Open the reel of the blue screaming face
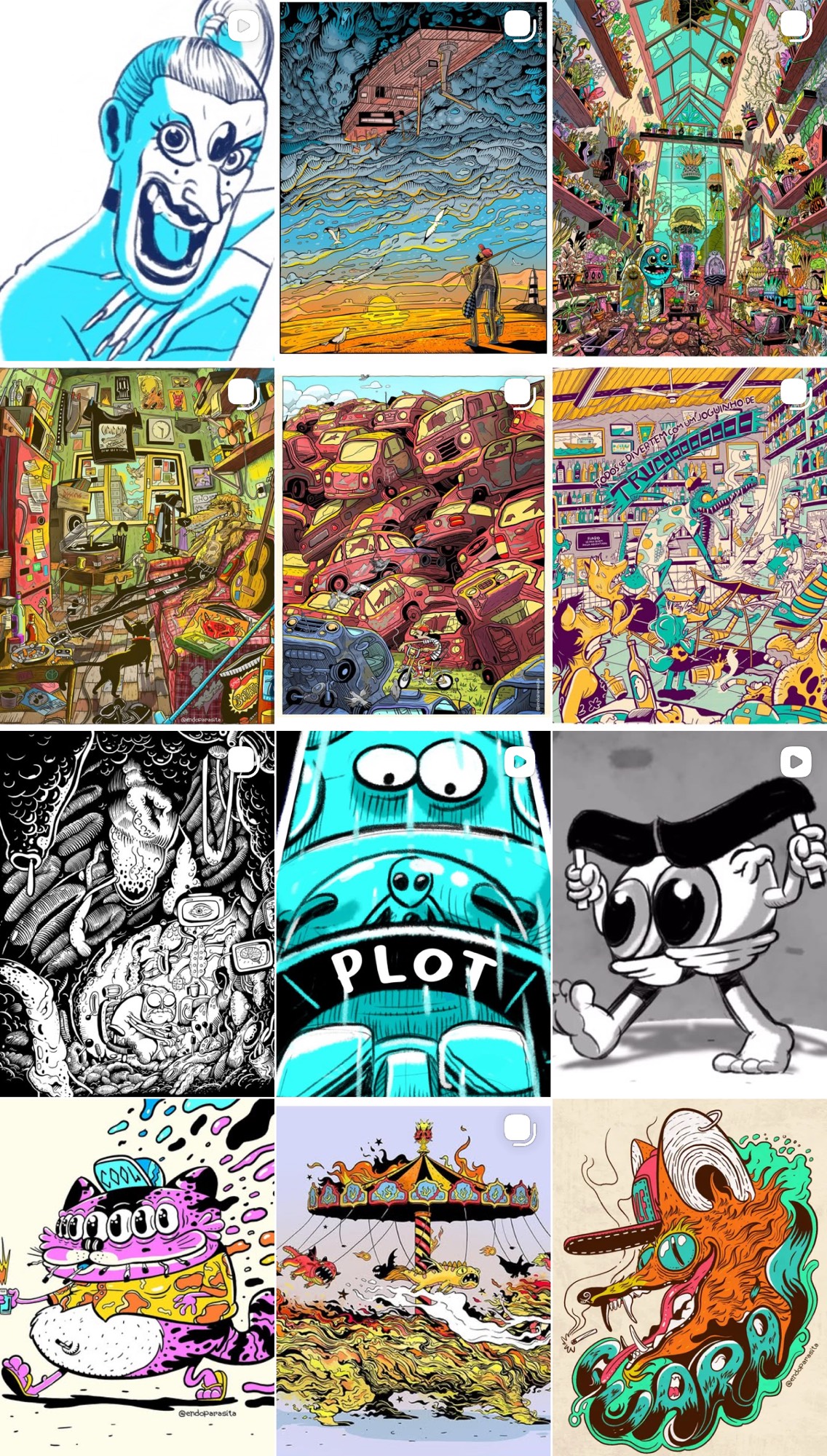827x1456 pixels. pos(137,181)
